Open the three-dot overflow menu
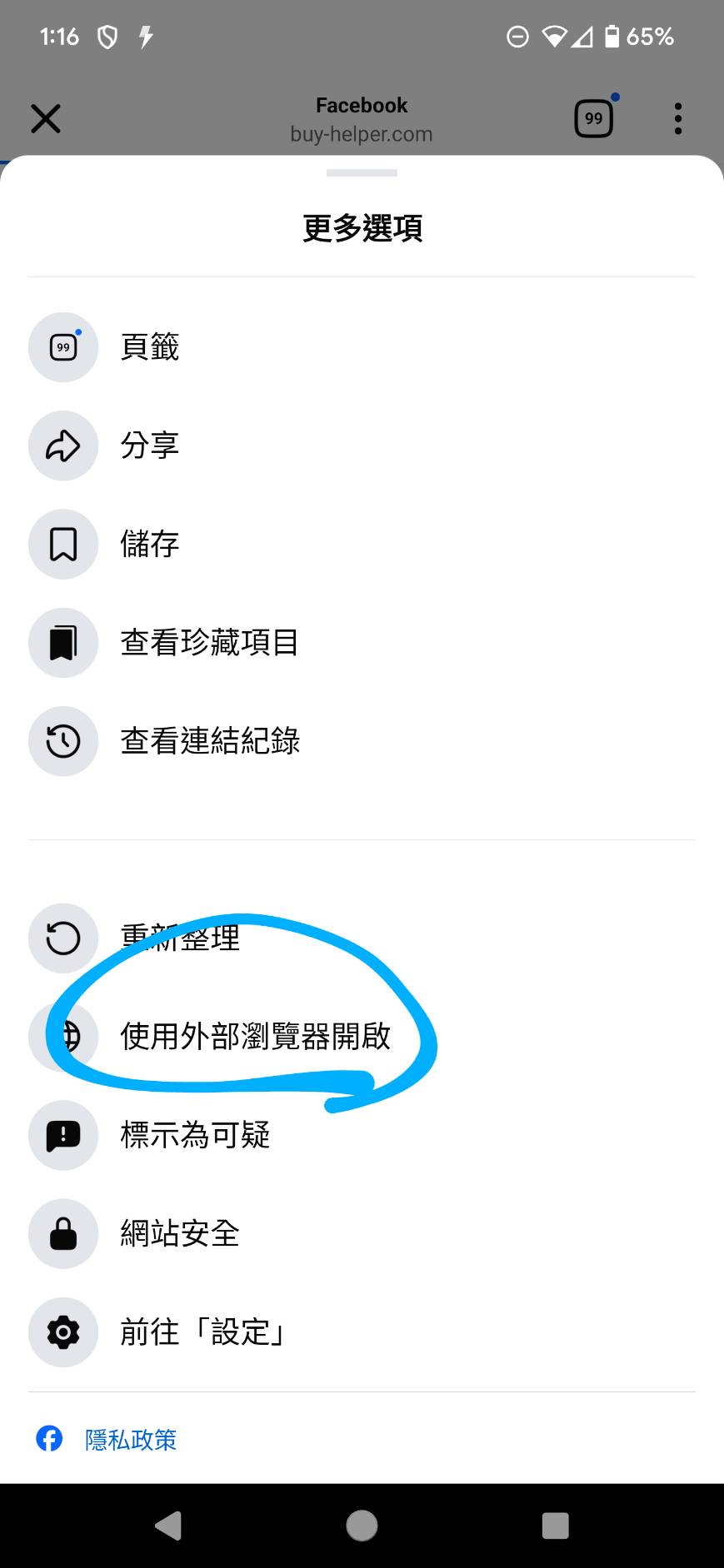This screenshot has height=1568, width=724. [678, 118]
